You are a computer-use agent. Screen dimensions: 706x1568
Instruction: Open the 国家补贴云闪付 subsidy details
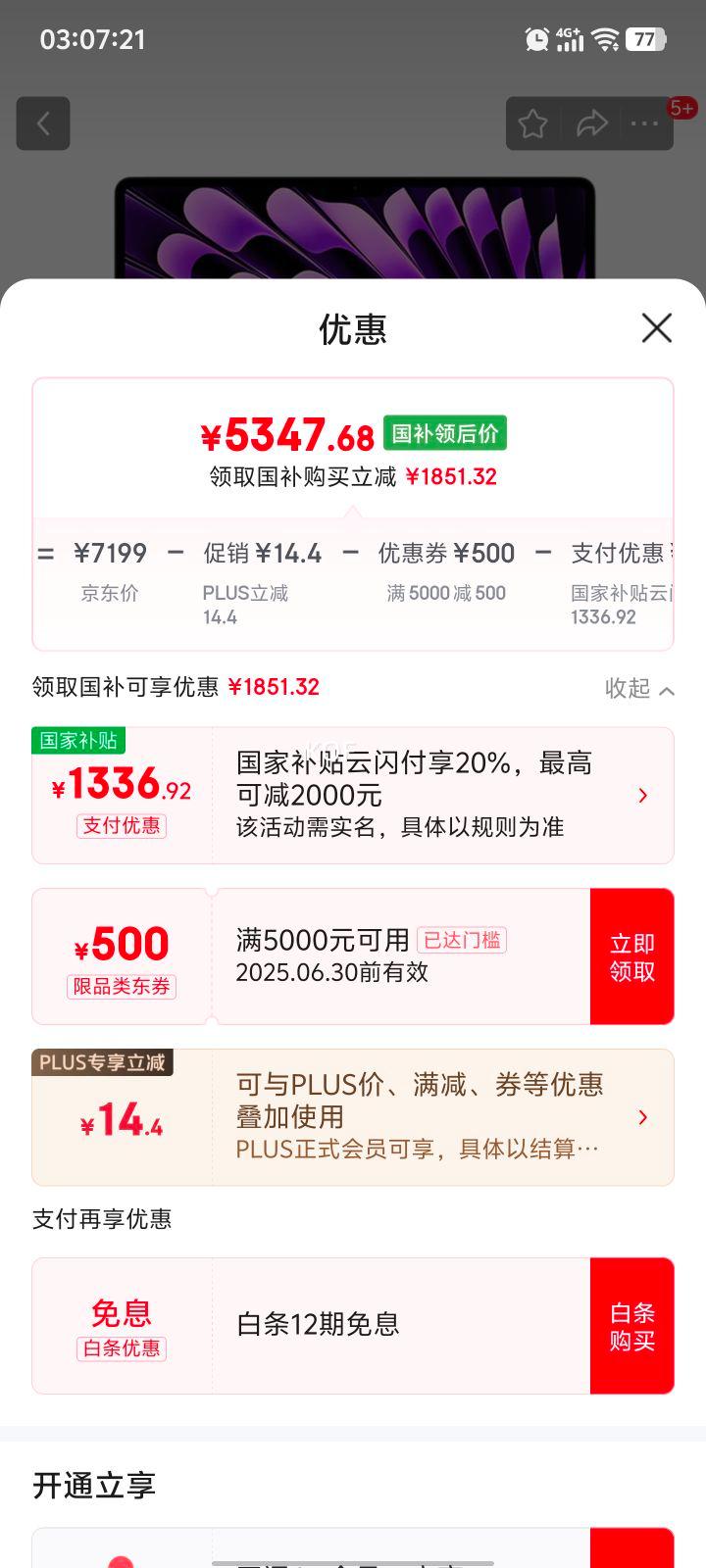[643, 795]
